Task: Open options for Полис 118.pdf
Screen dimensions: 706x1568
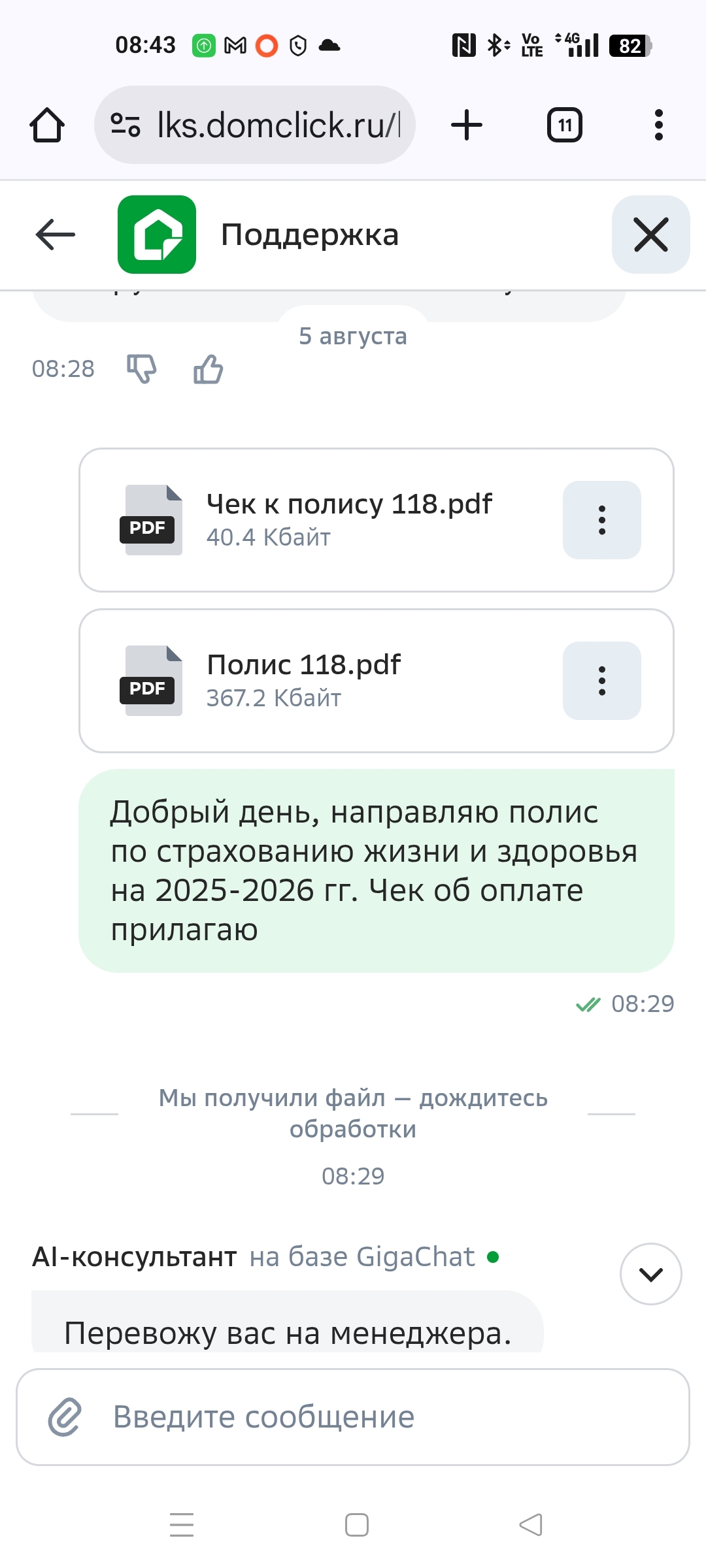Action: (601, 681)
